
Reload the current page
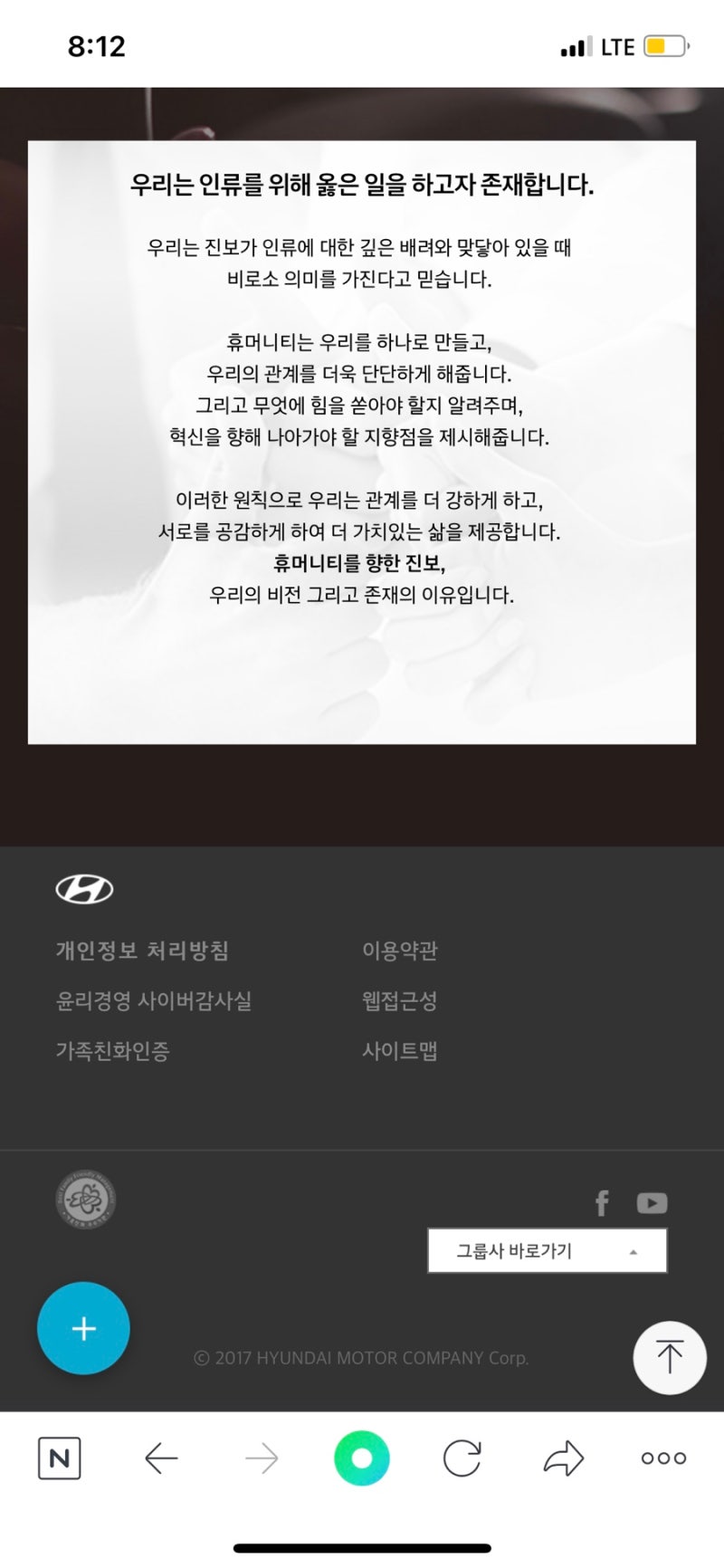(x=462, y=1458)
